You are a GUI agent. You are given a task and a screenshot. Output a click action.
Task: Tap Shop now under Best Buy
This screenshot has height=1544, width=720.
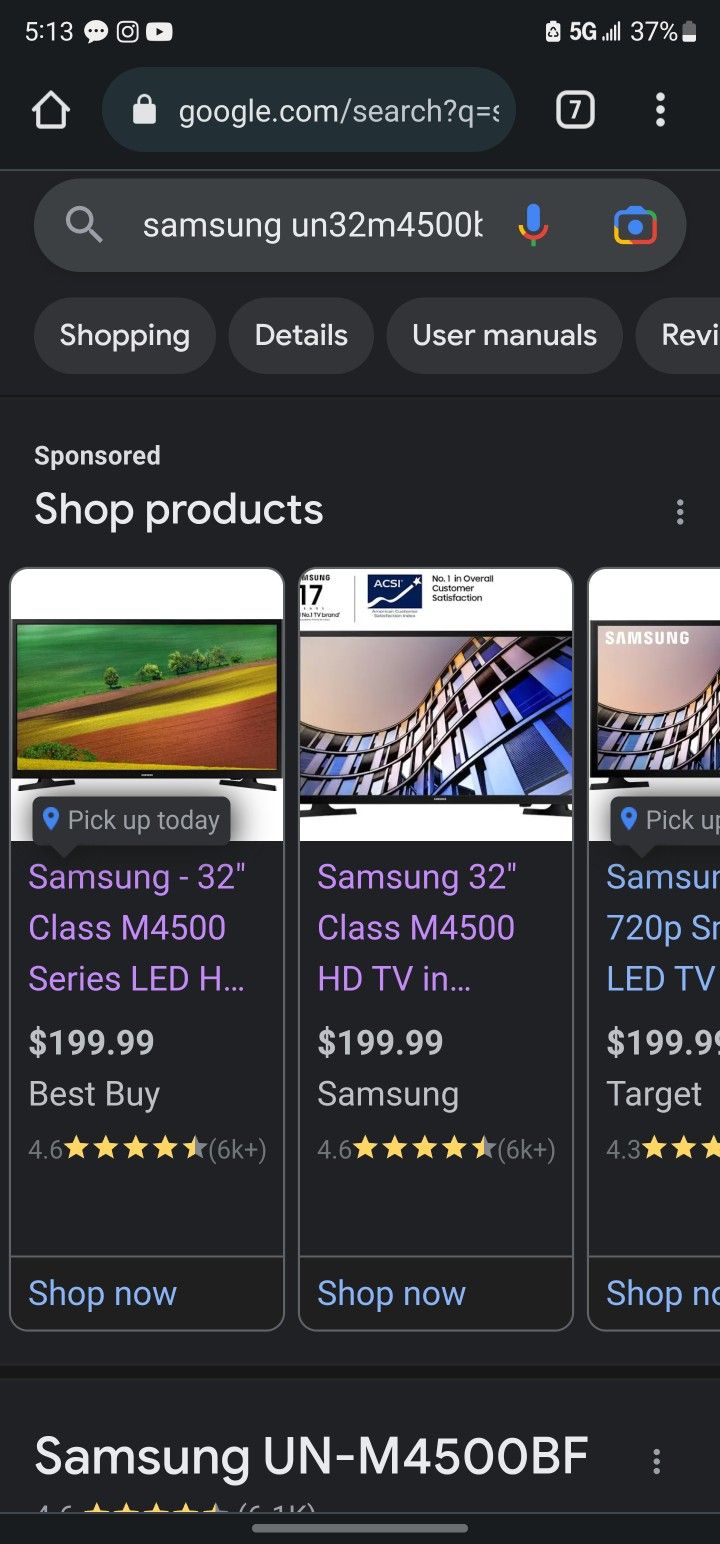point(103,1293)
